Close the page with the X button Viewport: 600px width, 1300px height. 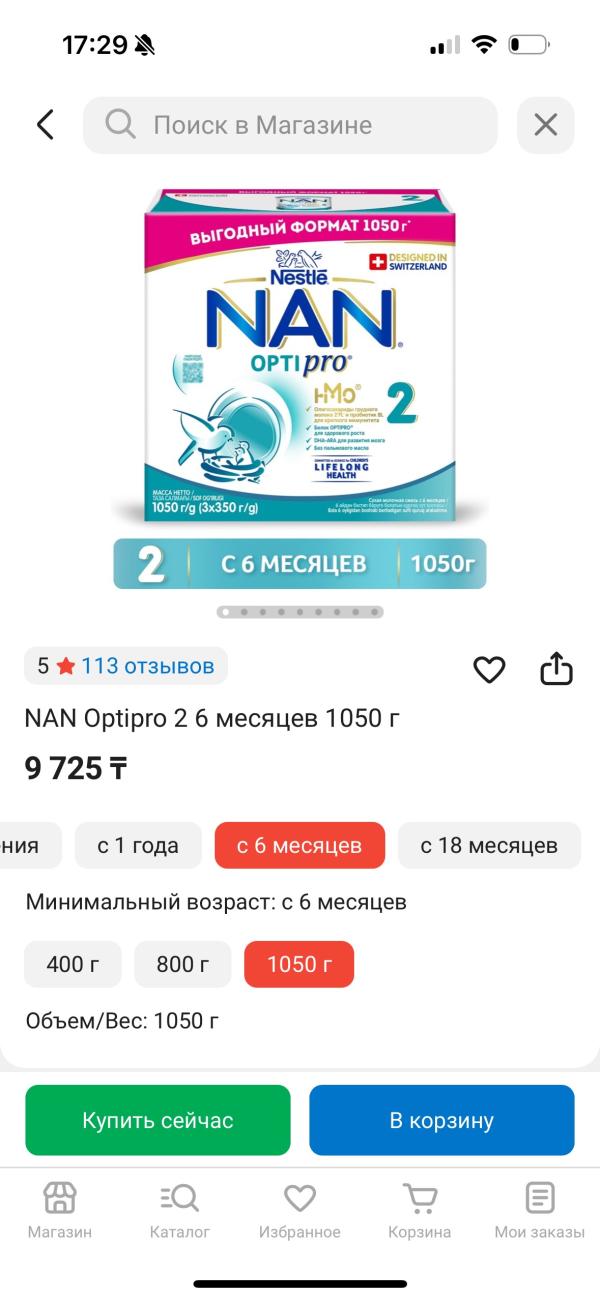546,125
